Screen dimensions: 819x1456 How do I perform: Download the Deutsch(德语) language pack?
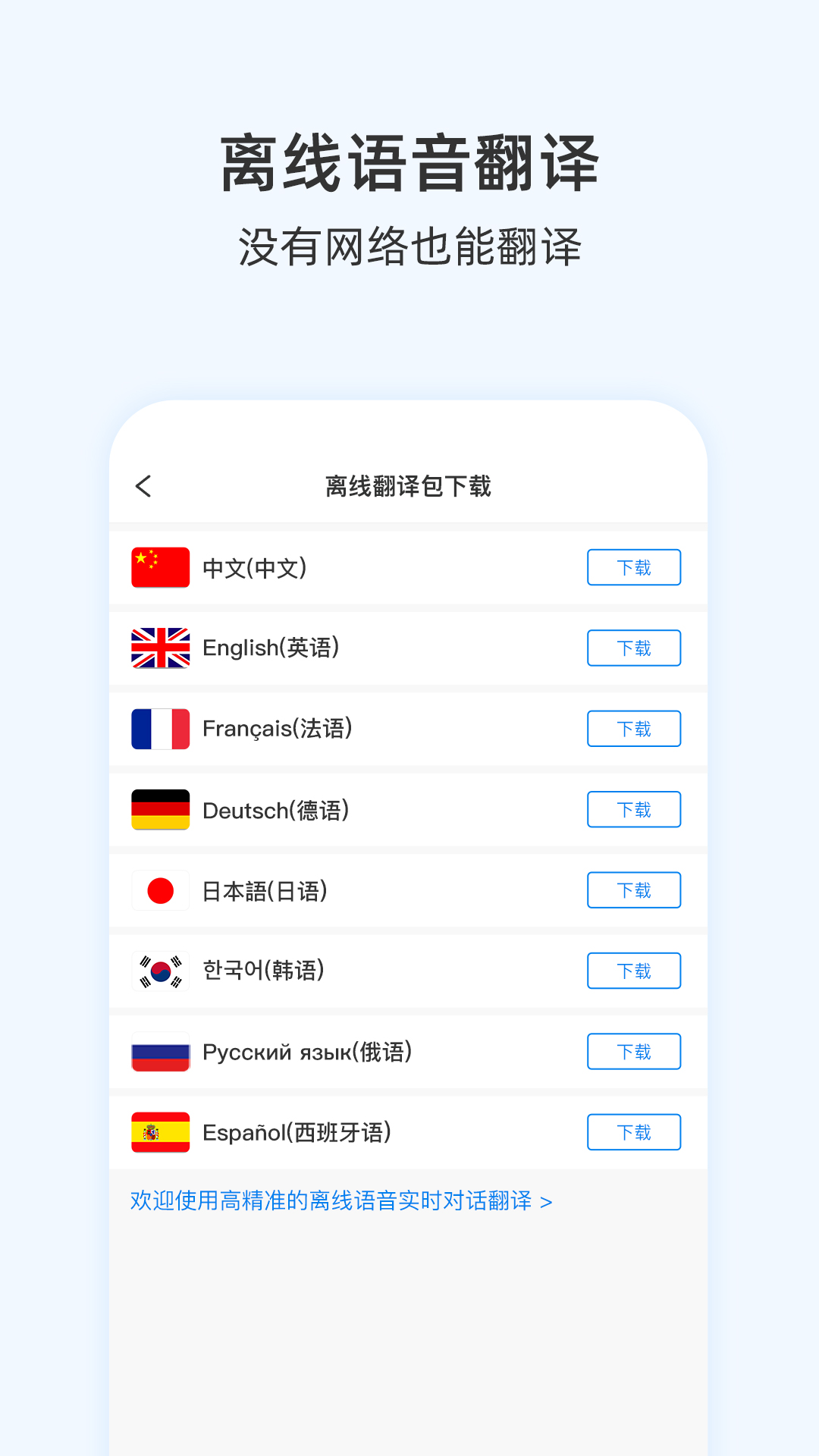[x=634, y=809]
